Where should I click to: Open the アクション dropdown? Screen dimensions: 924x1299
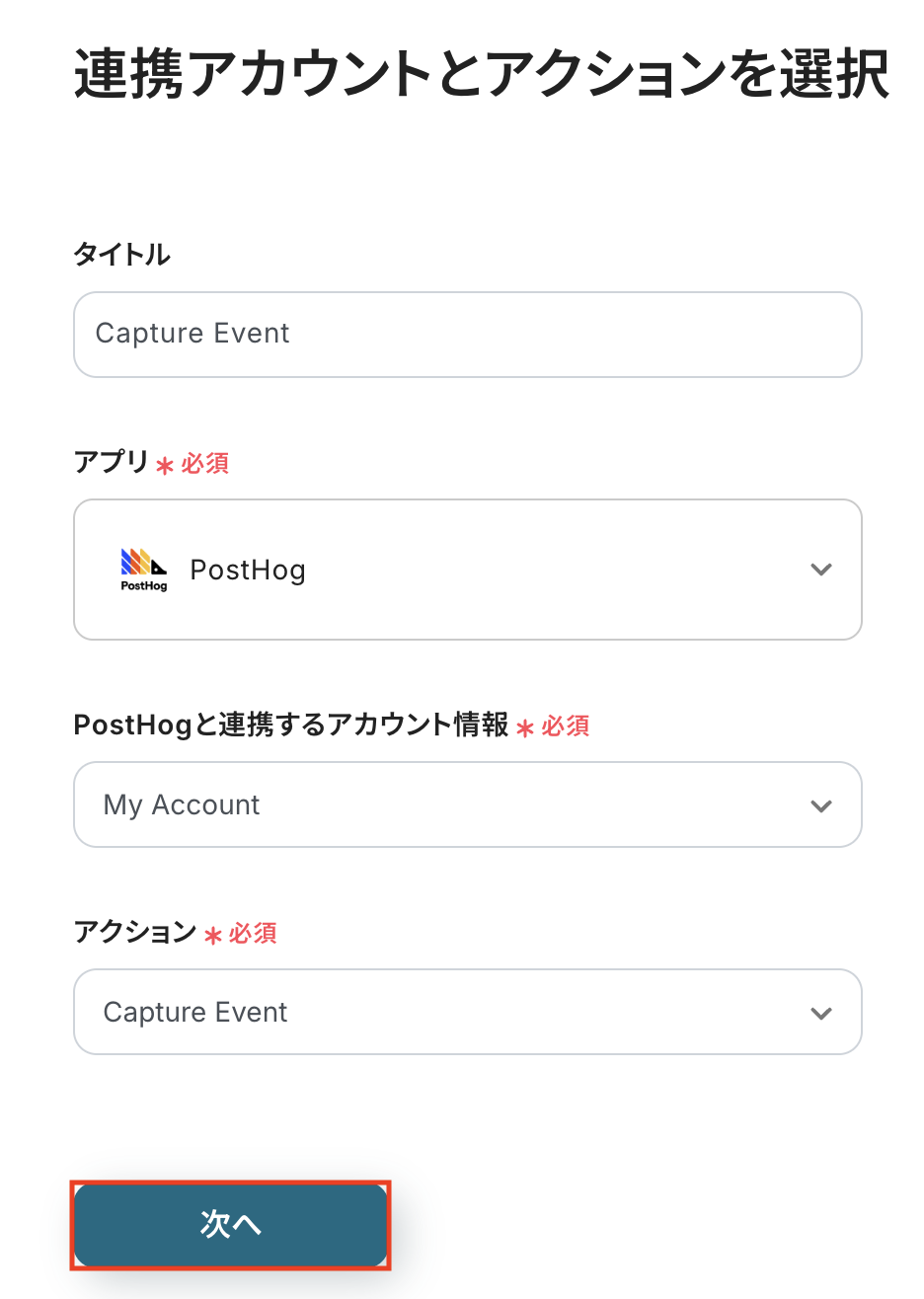[467, 1012]
